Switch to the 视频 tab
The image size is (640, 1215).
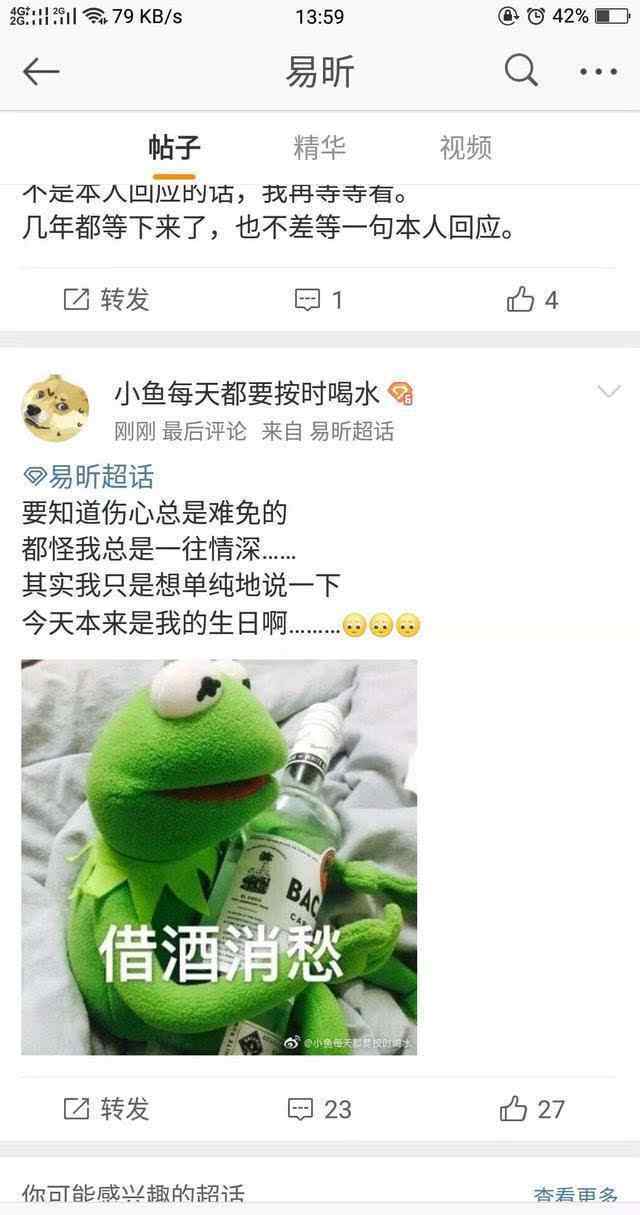point(466,148)
